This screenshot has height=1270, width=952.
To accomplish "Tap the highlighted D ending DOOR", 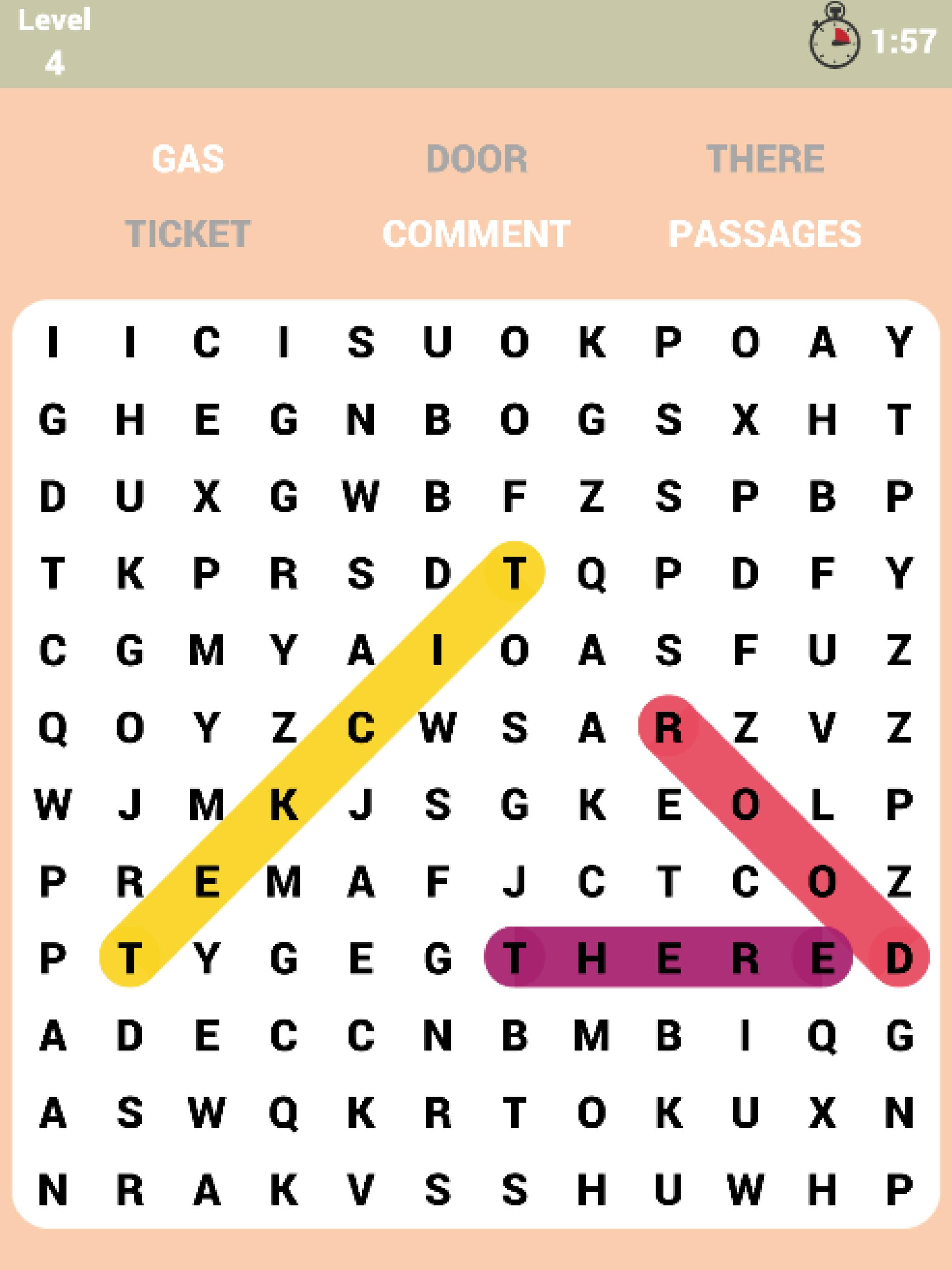I will pos(899,958).
